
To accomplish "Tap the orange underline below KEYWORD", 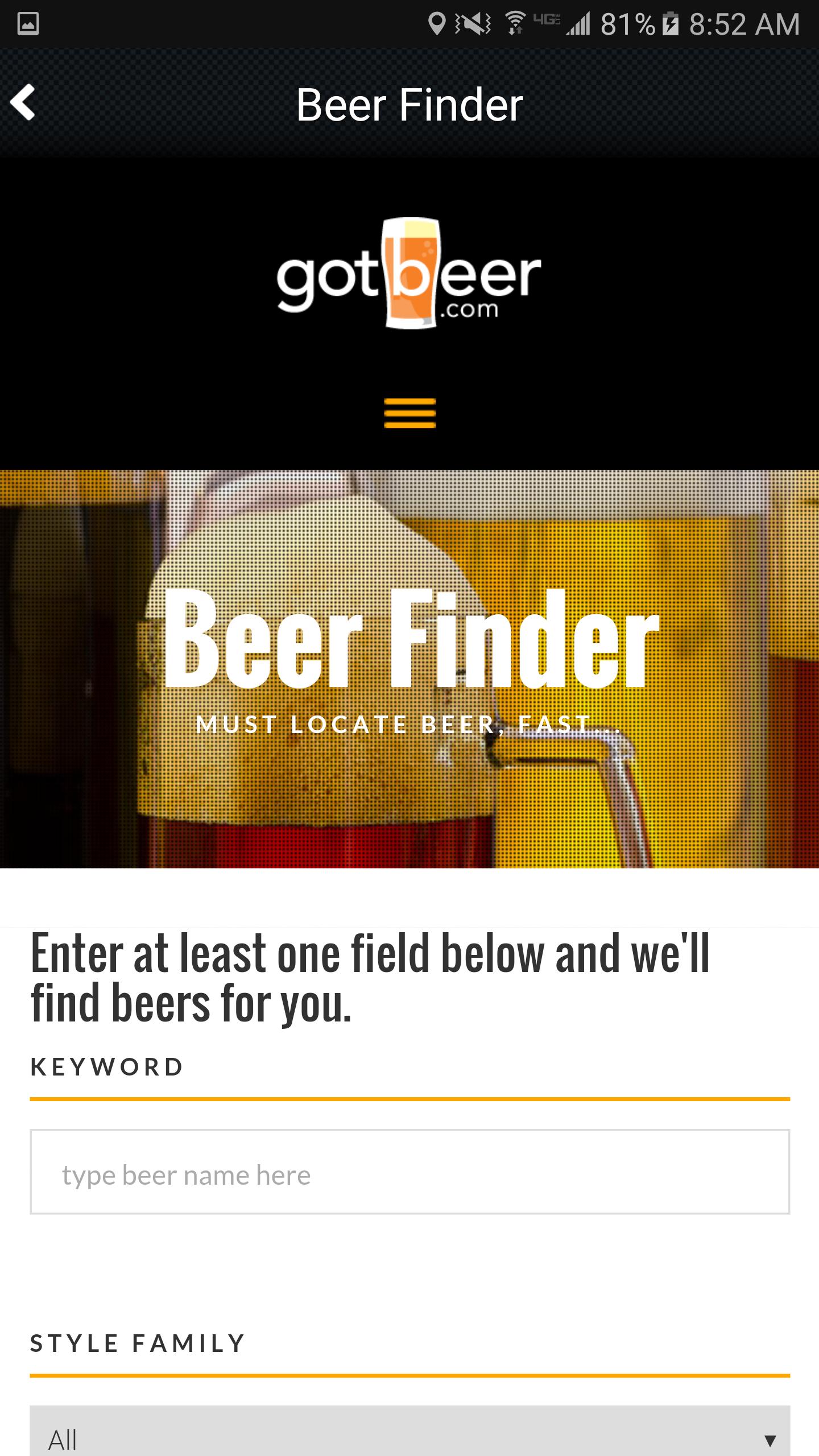I will (409, 1098).
